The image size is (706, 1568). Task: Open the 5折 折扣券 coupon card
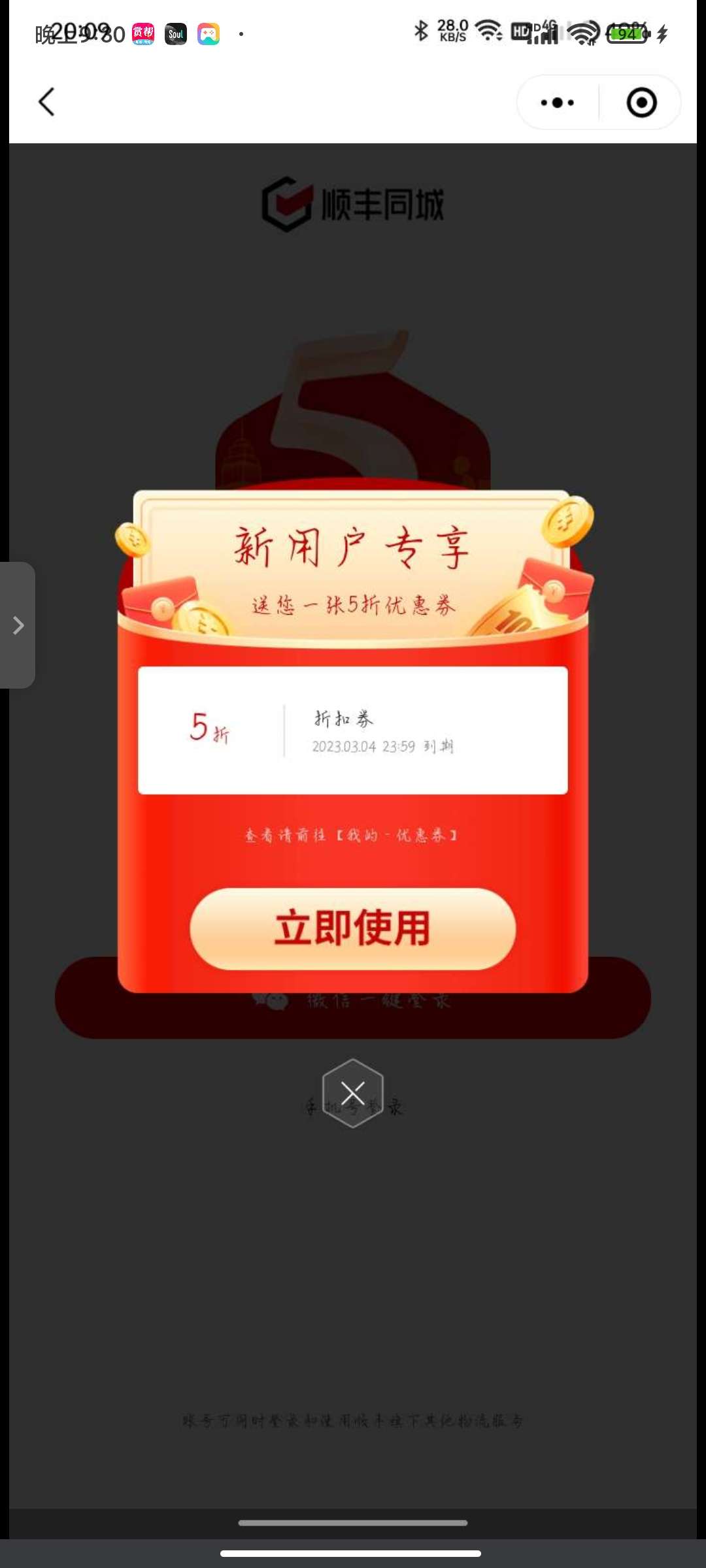click(352, 730)
